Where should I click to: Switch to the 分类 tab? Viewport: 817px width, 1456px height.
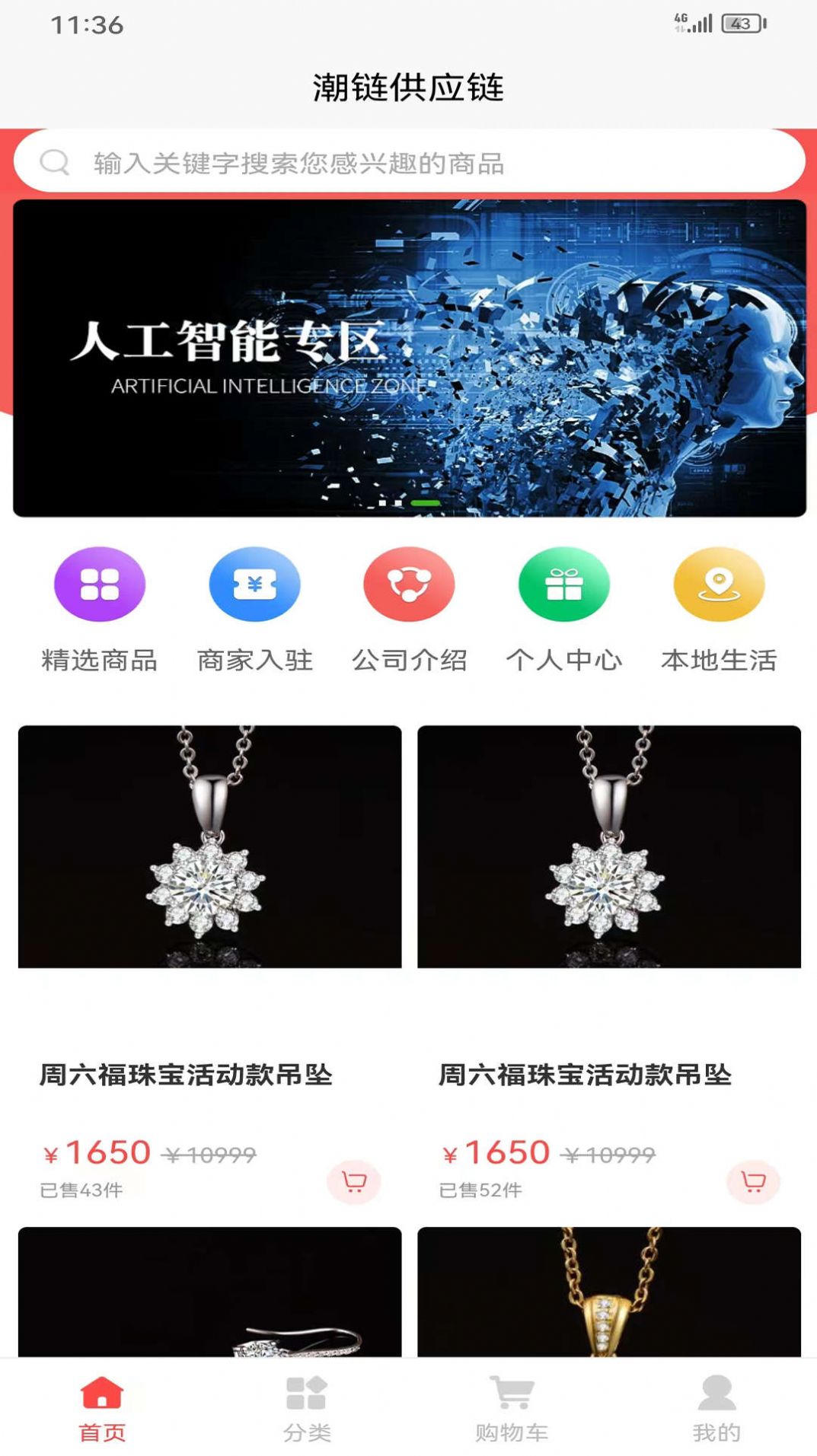307,1408
